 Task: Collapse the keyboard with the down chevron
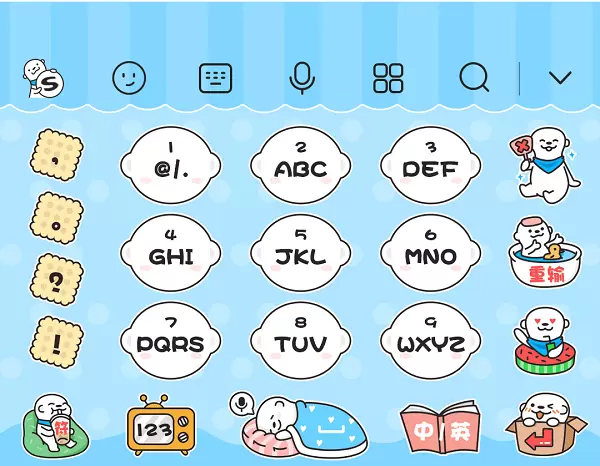[x=560, y=79]
